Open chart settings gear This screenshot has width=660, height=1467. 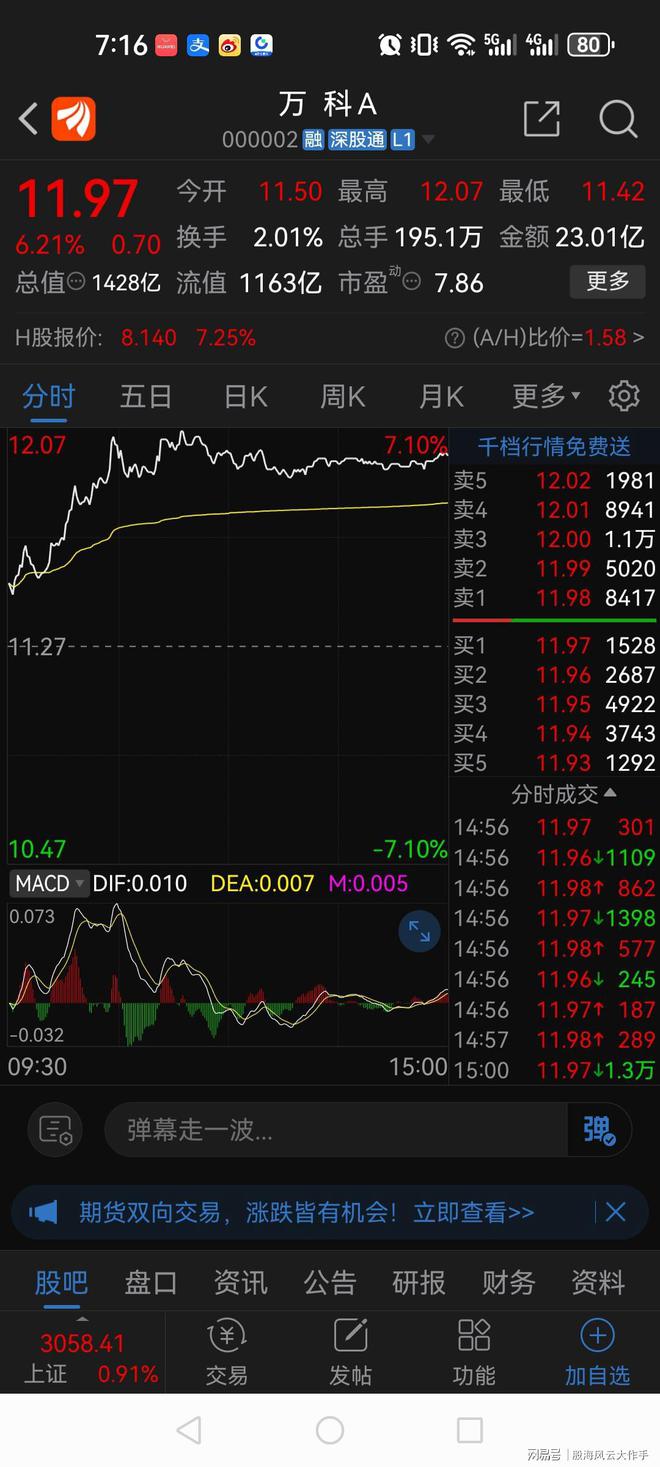pos(624,396)
